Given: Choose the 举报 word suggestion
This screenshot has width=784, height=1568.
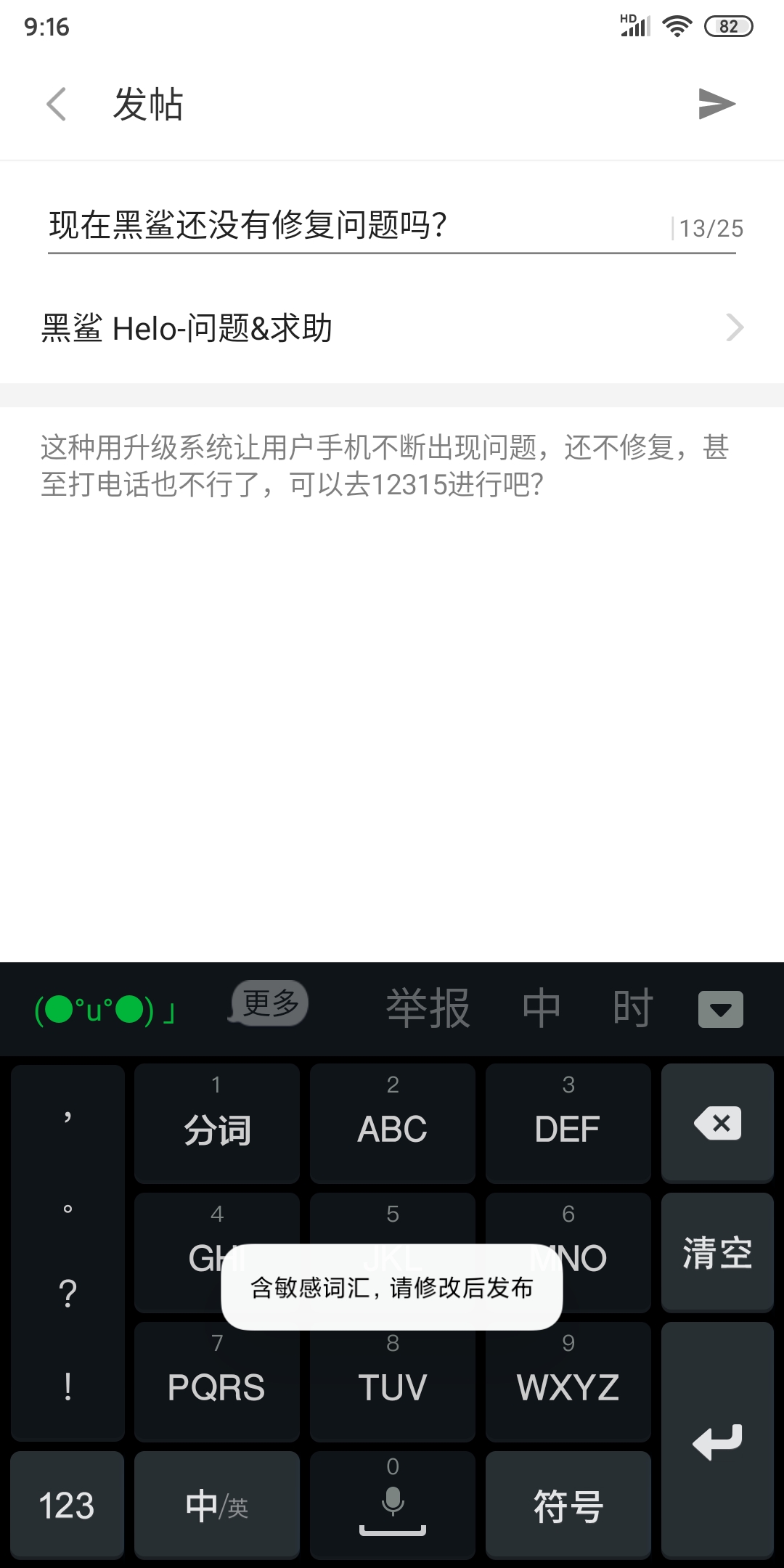Looking at the screenshot, I should click(428, 1008).
